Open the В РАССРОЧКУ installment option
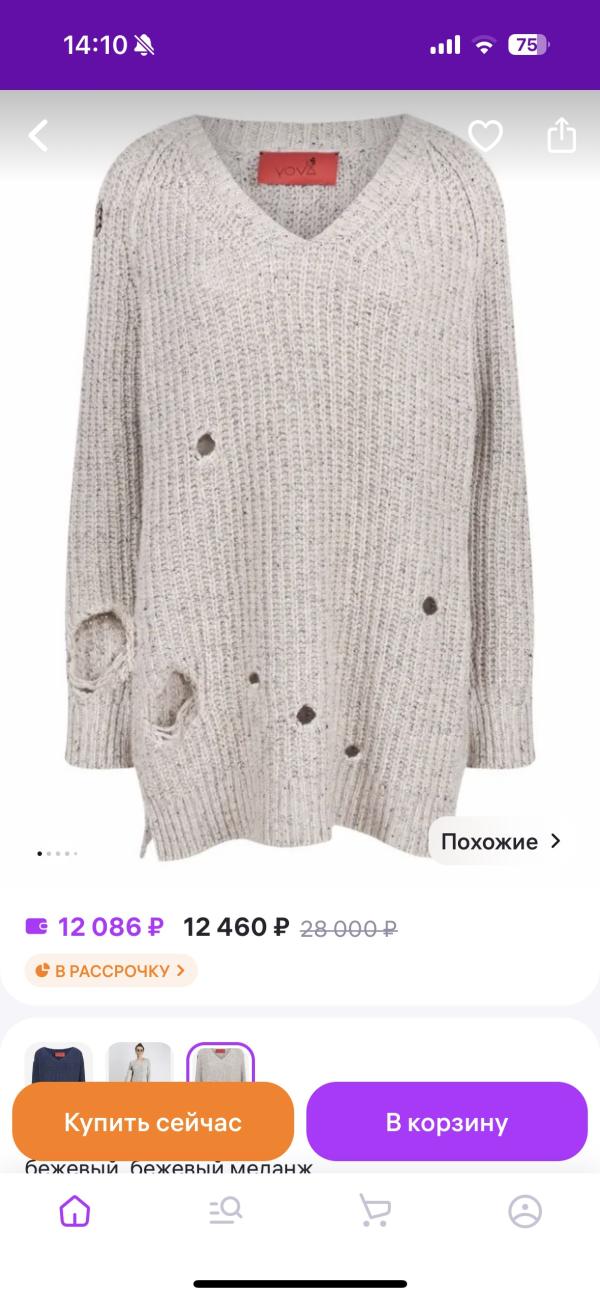Screen dimensions: 600x1300 (x=111, y=970)
